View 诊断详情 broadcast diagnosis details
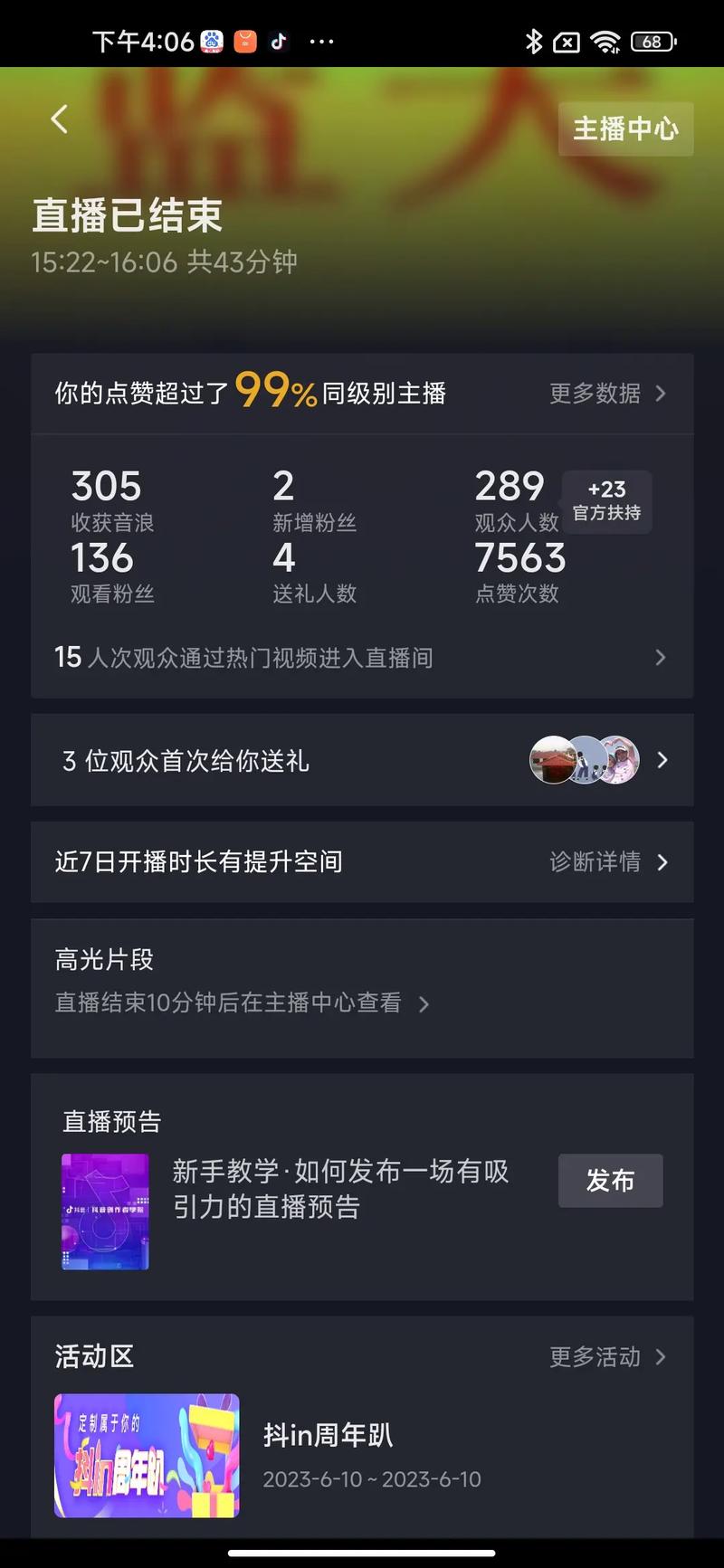Image resolution: width=724 pixels, height=1568 pixels. tap(594, 862)
